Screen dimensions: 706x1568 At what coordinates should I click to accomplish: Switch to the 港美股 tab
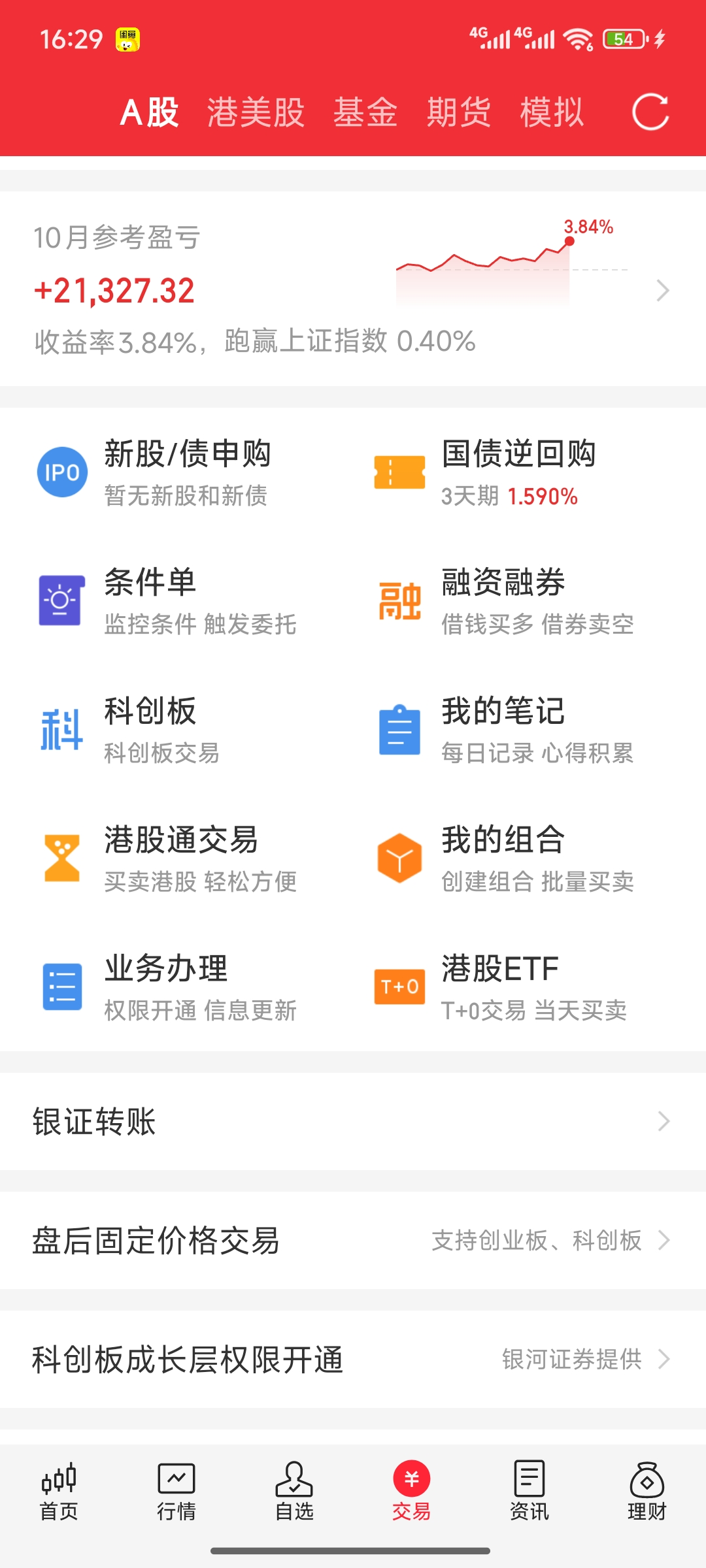256,112
